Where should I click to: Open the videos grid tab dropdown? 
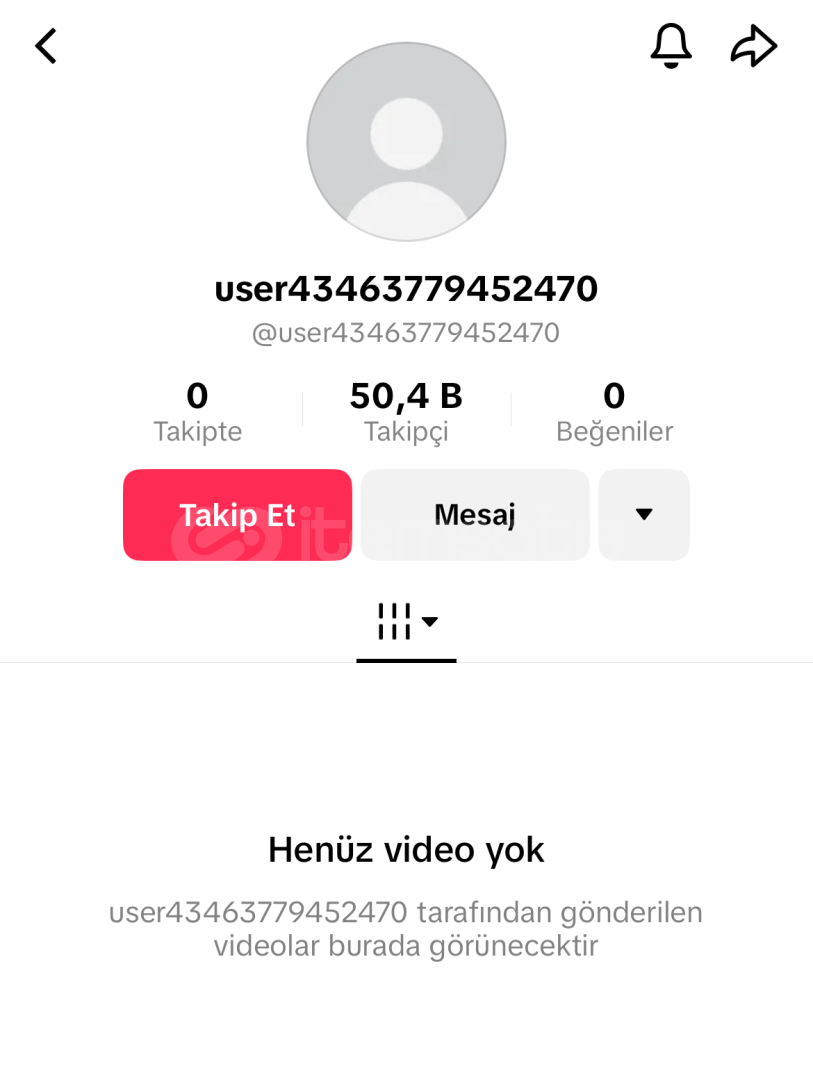pos(406,622)
